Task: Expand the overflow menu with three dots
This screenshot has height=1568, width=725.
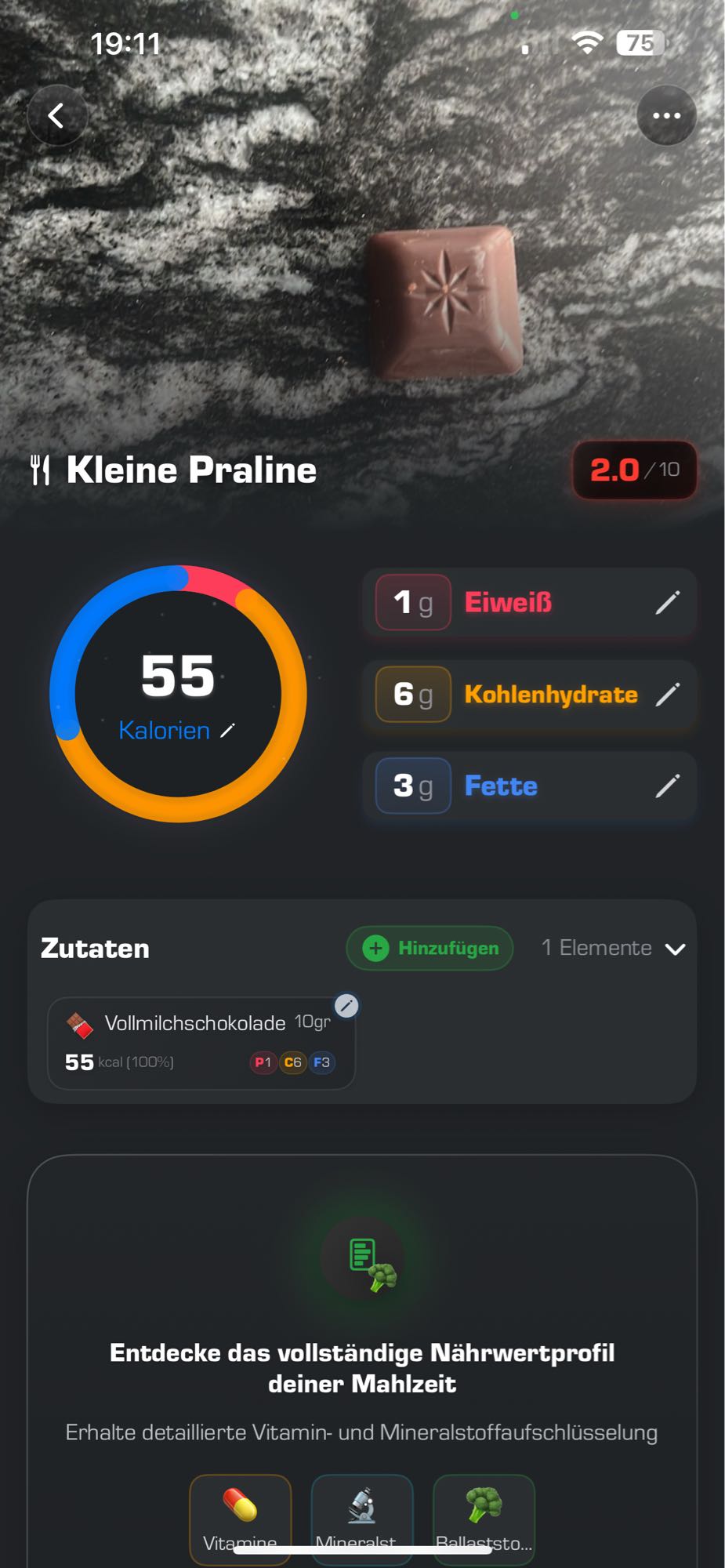Action: [x=665, y=115]
